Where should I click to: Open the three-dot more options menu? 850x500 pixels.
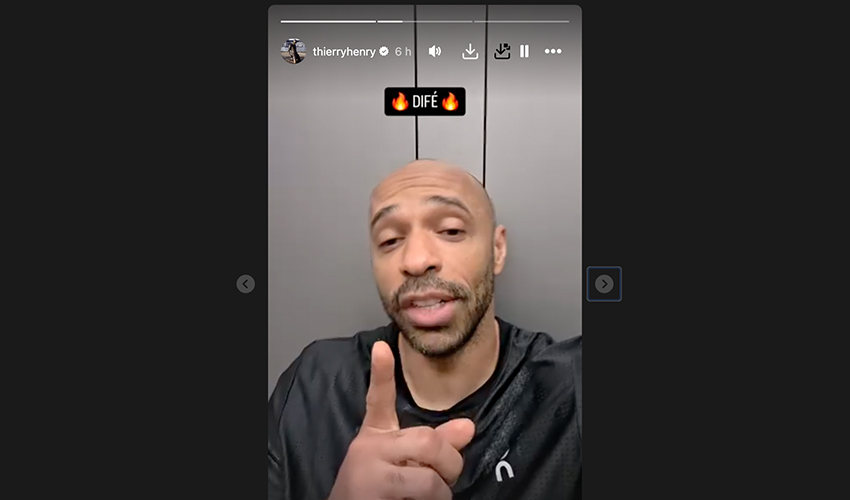(553, 51)
